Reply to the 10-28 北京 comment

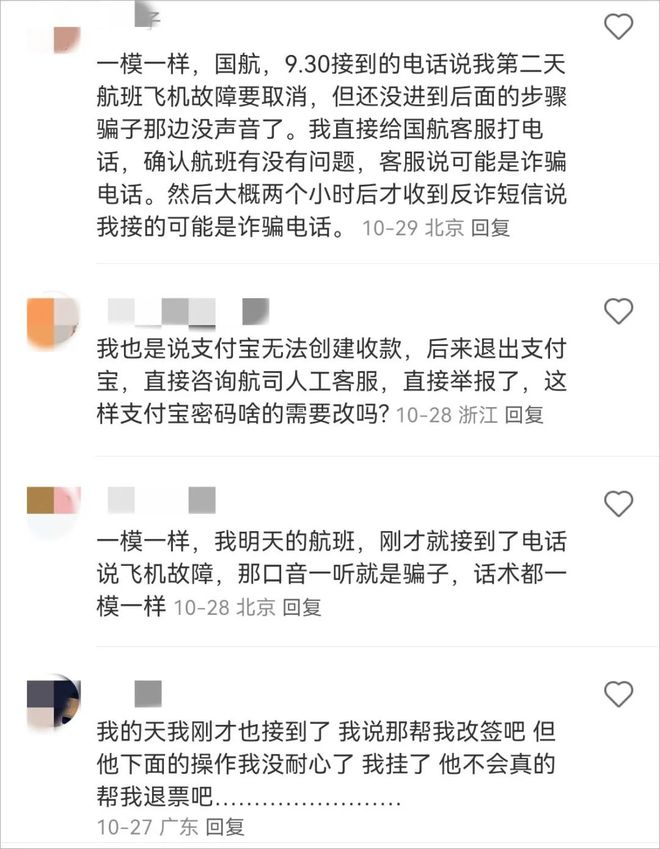pyautogui.click(x=301, y=606)
